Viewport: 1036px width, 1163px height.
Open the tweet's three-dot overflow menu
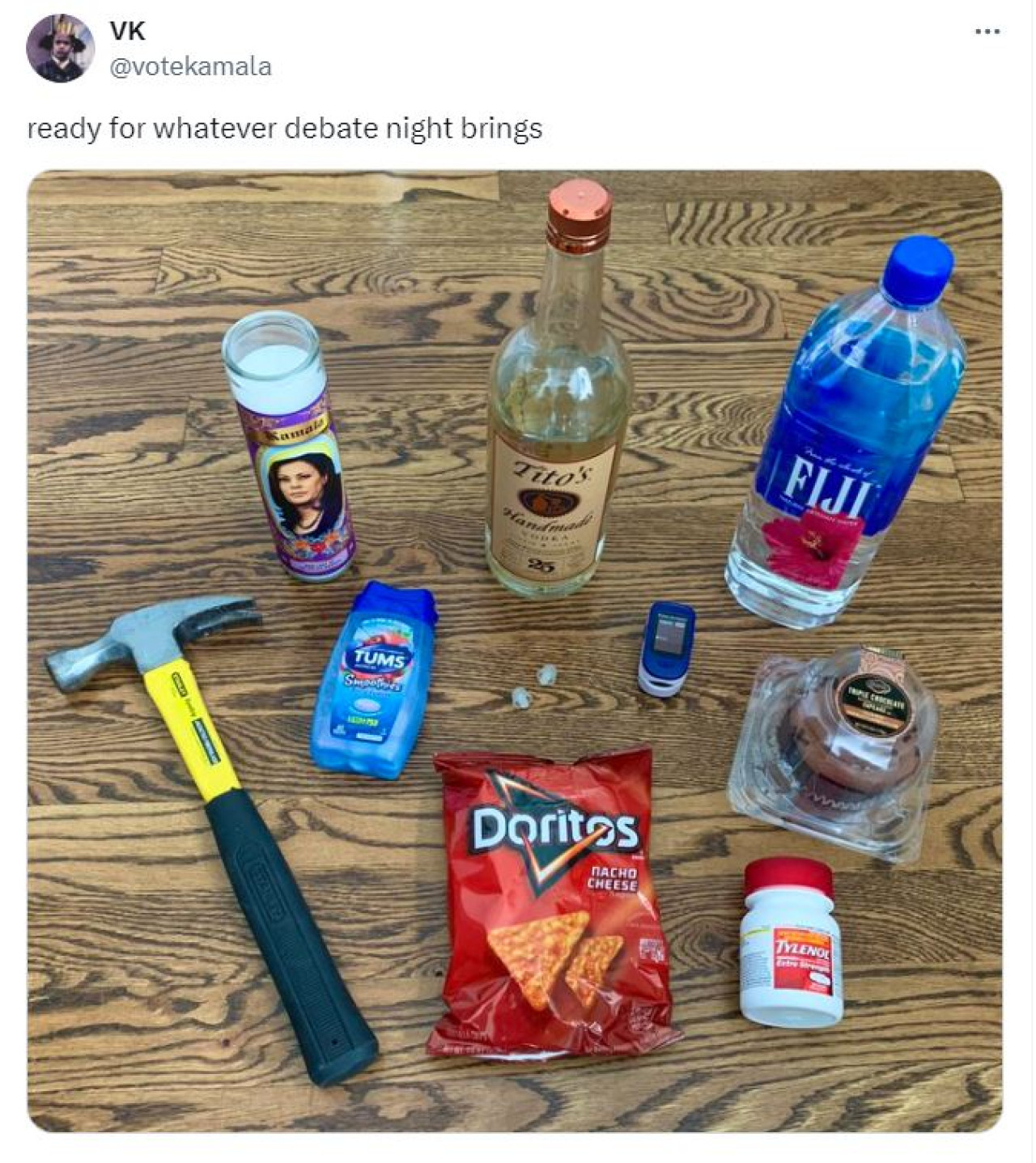[987, 32]
